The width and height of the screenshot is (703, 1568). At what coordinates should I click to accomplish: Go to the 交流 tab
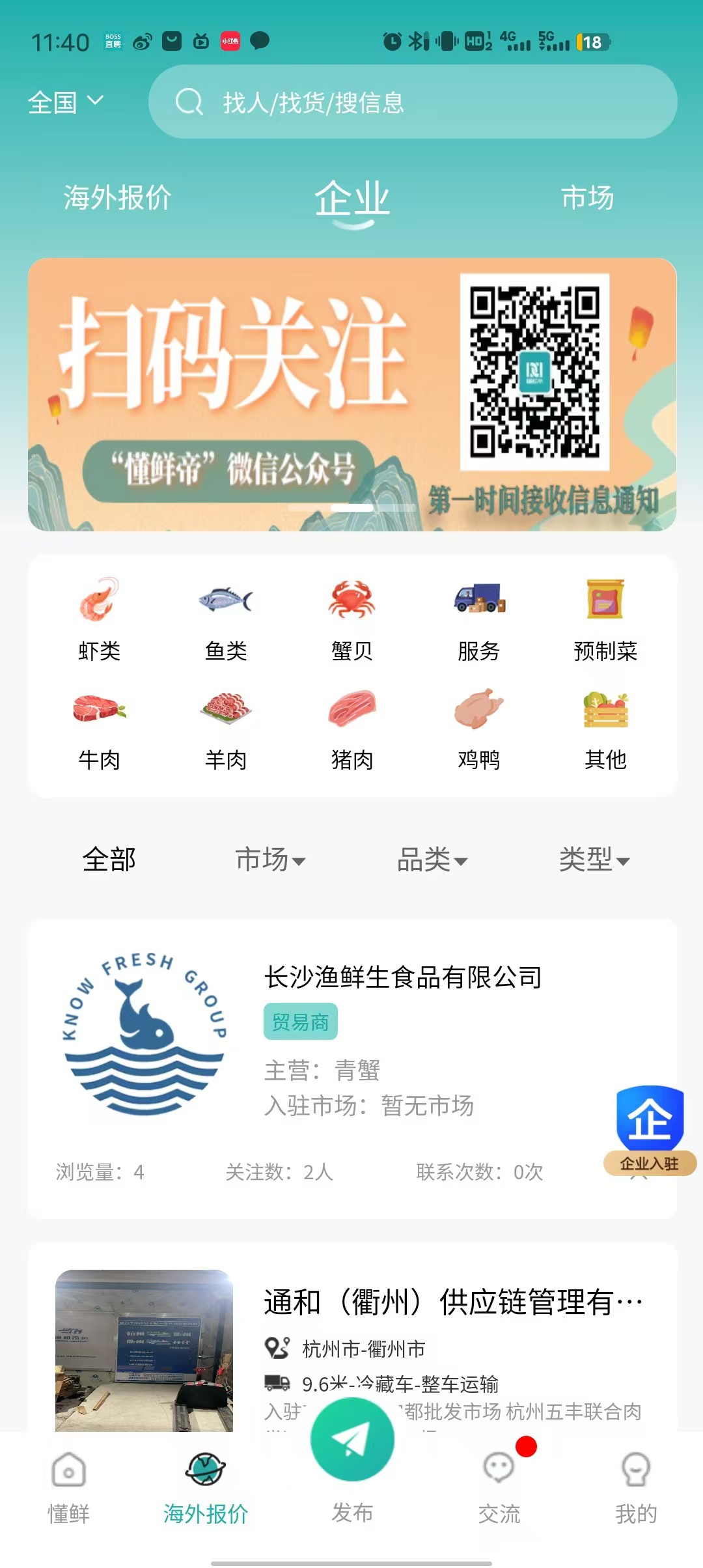pyautogui.click(x=499, y=1486)
